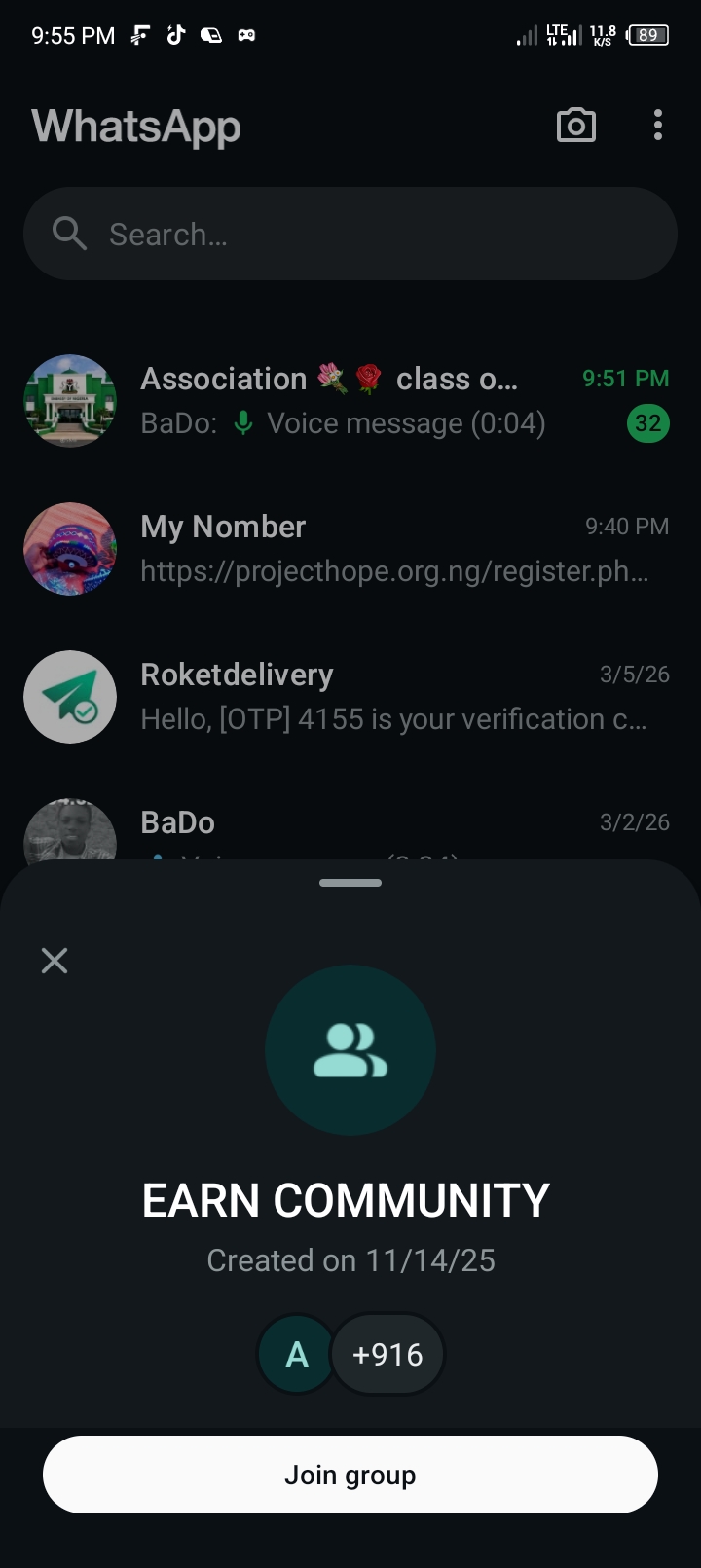
Task: Open the WhatsApp camera
Action: click(x=575, y=126)
